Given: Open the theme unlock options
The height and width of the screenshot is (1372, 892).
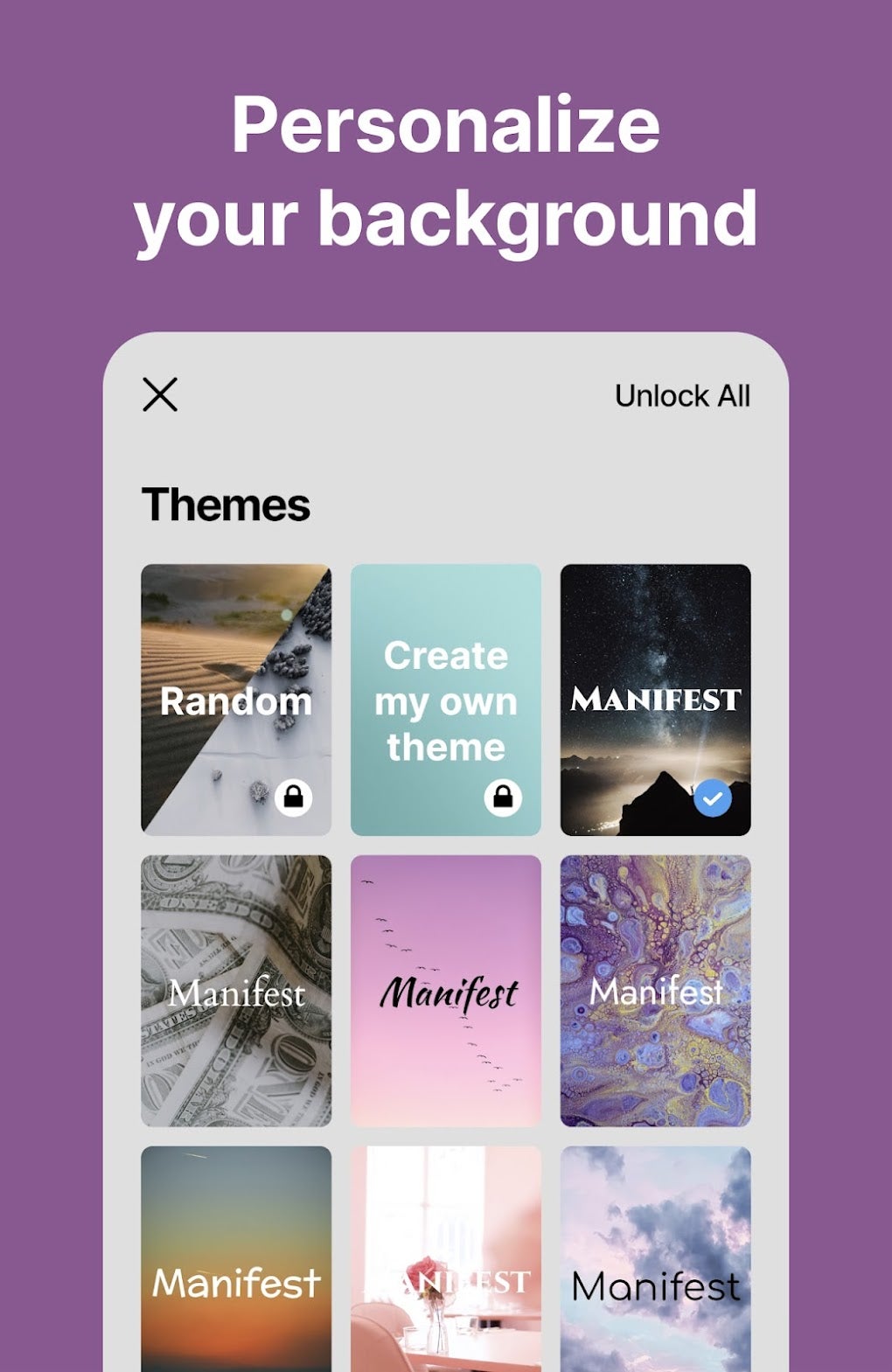Looking at the screenshot, I should pos(682,395).
